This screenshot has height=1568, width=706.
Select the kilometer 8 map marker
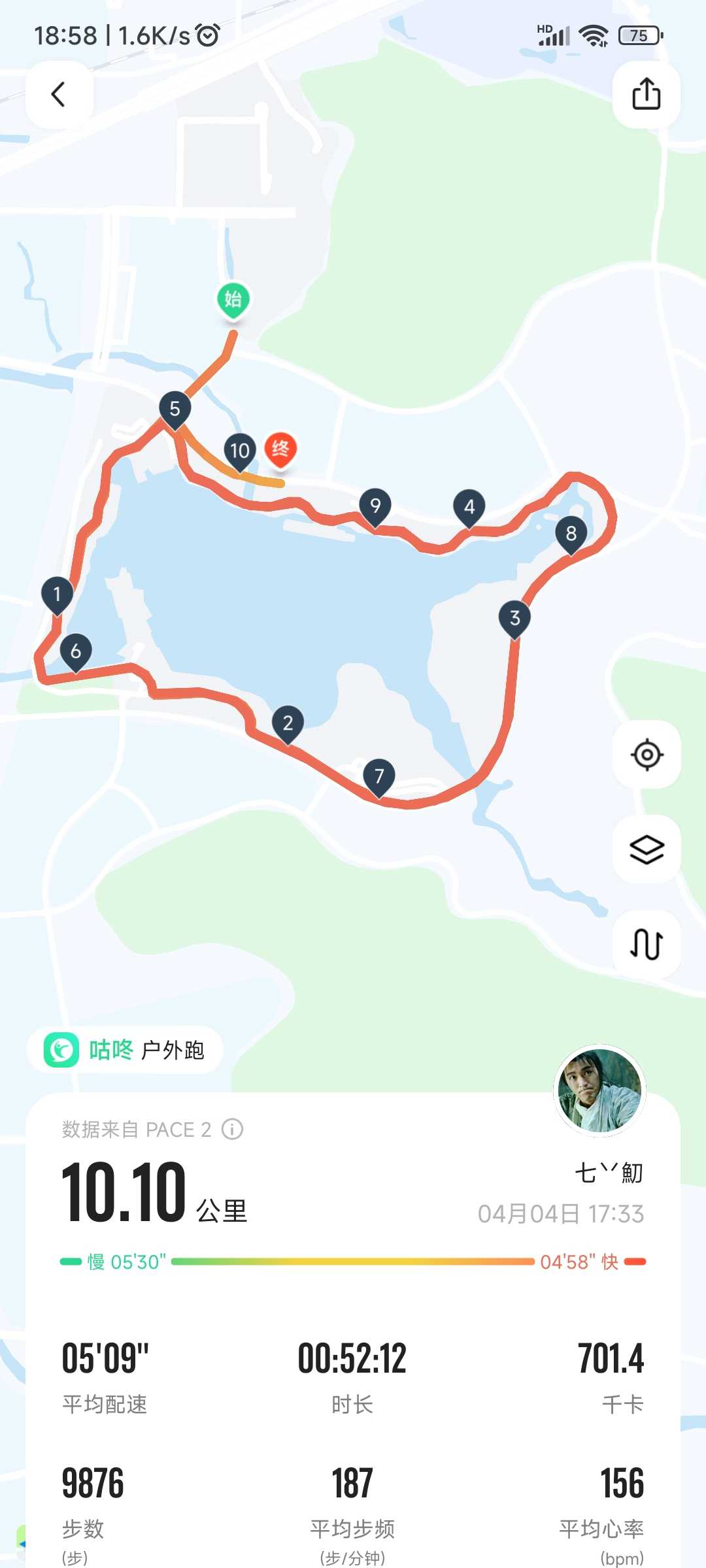(x=571, y=535)
